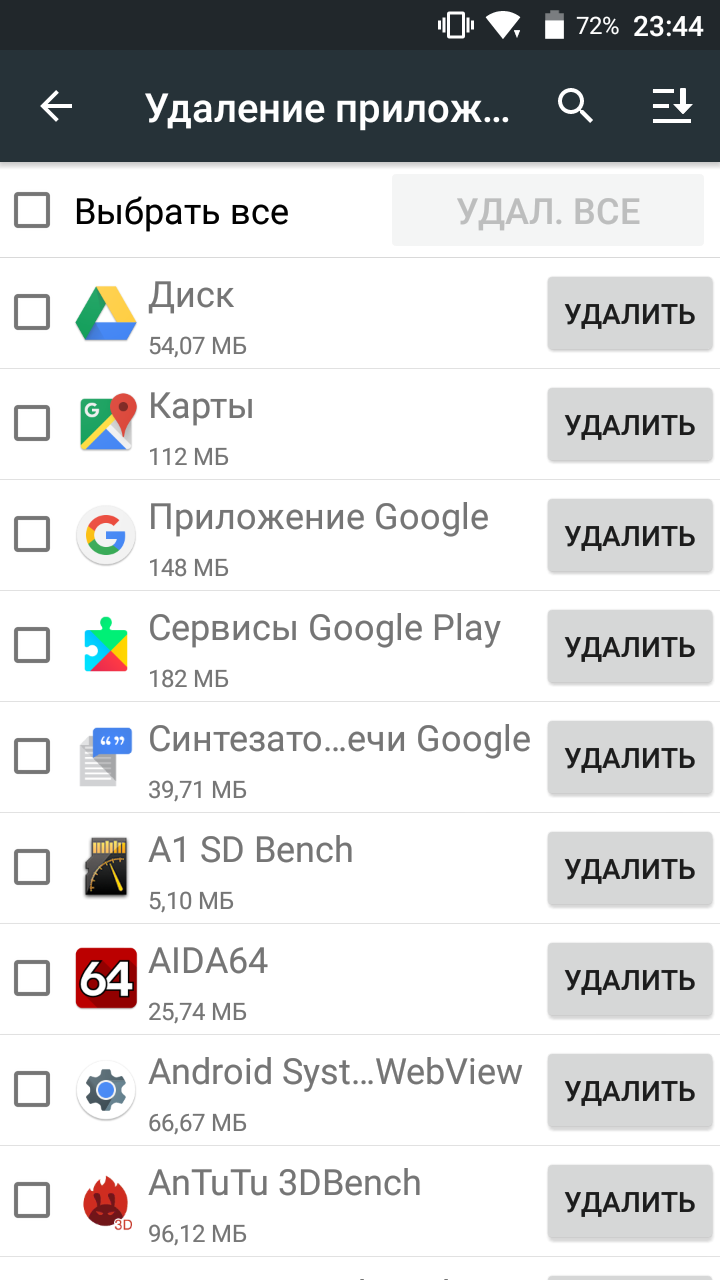
Task: Go back using the arrow icon
Action: click(57, 106)
